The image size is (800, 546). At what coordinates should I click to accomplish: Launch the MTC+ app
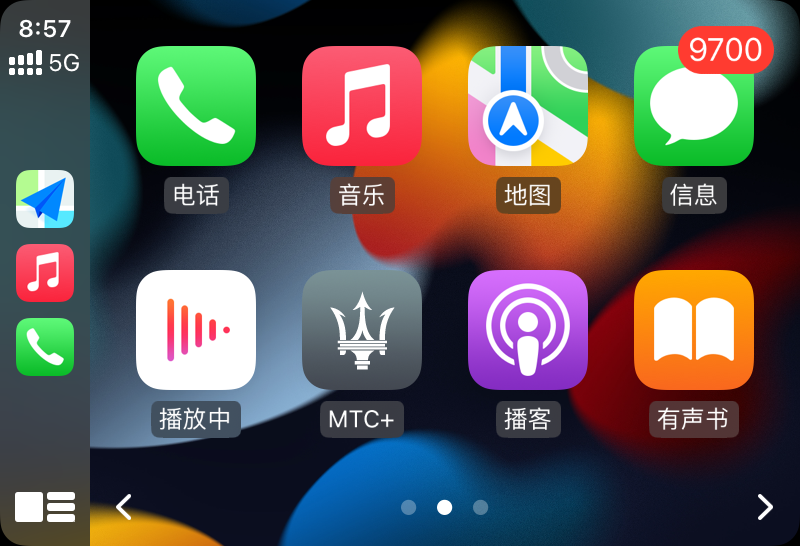point(362,330)
